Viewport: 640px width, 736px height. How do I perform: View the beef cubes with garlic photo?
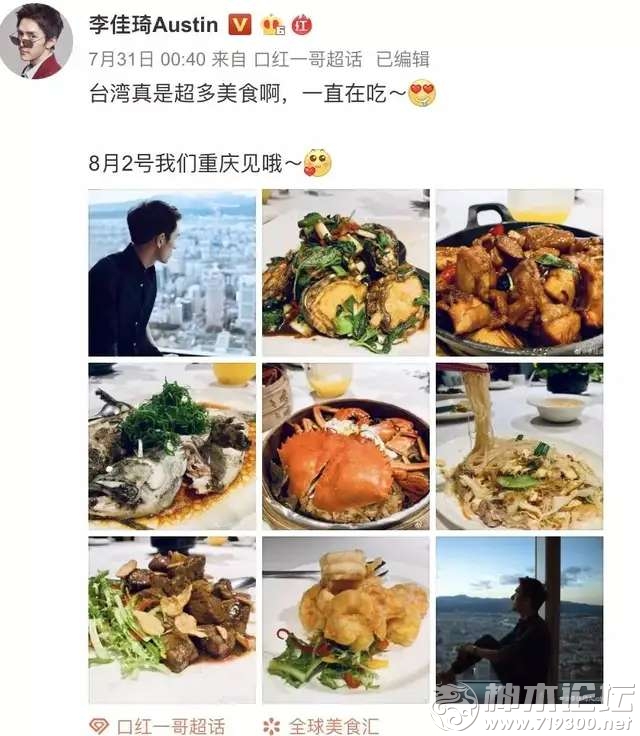pos(172,620)
